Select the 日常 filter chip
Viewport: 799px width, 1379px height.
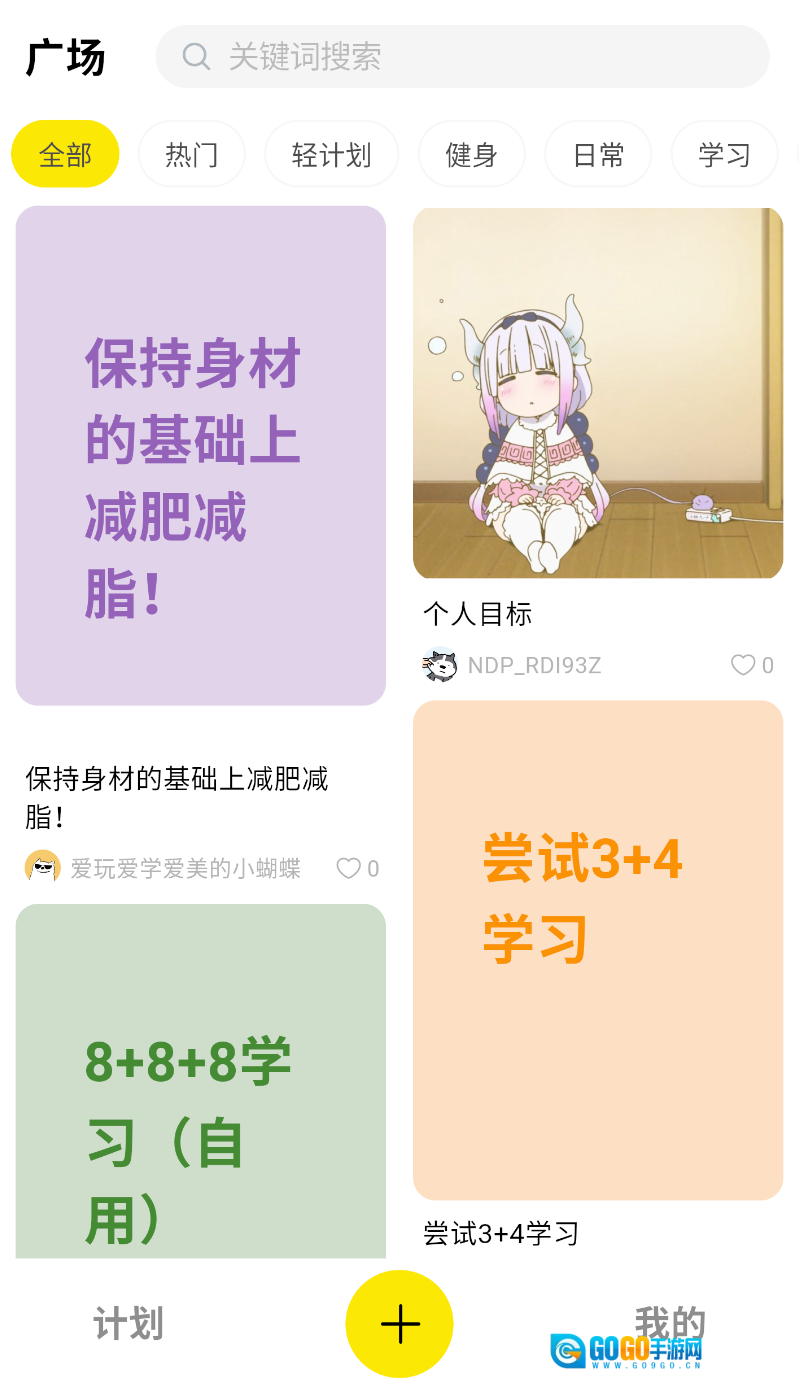598,154
